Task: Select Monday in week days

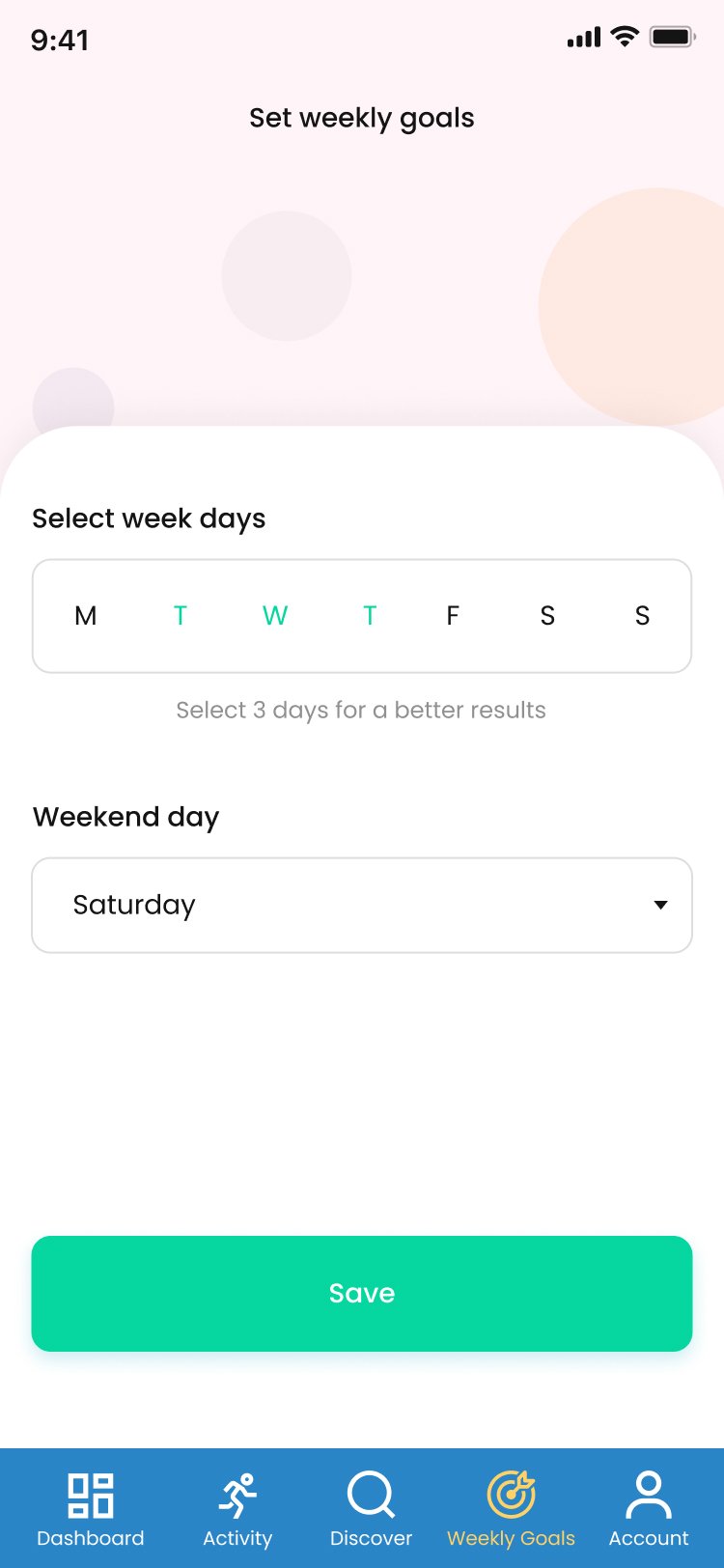Action: 86,616
